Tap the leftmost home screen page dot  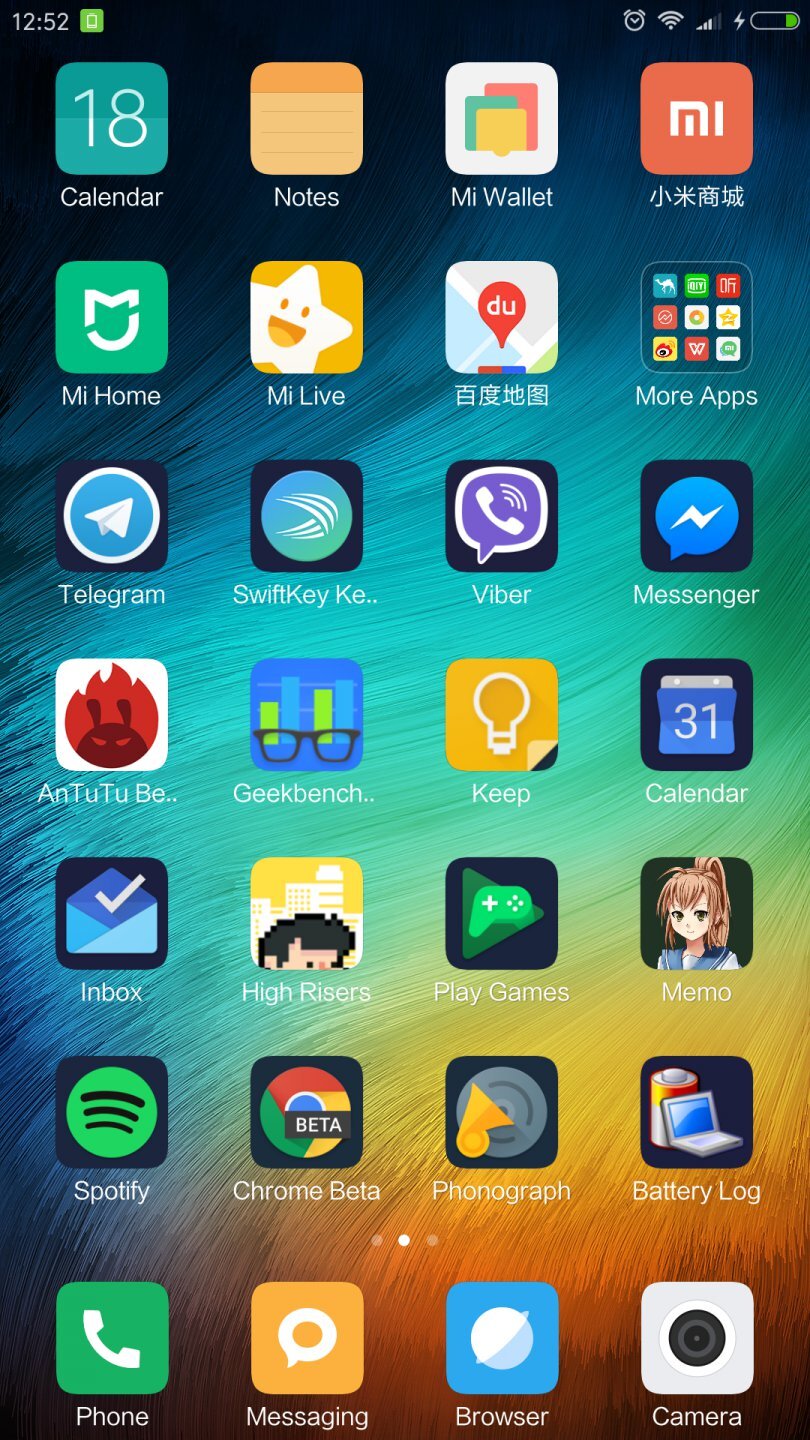point(377,1240)
